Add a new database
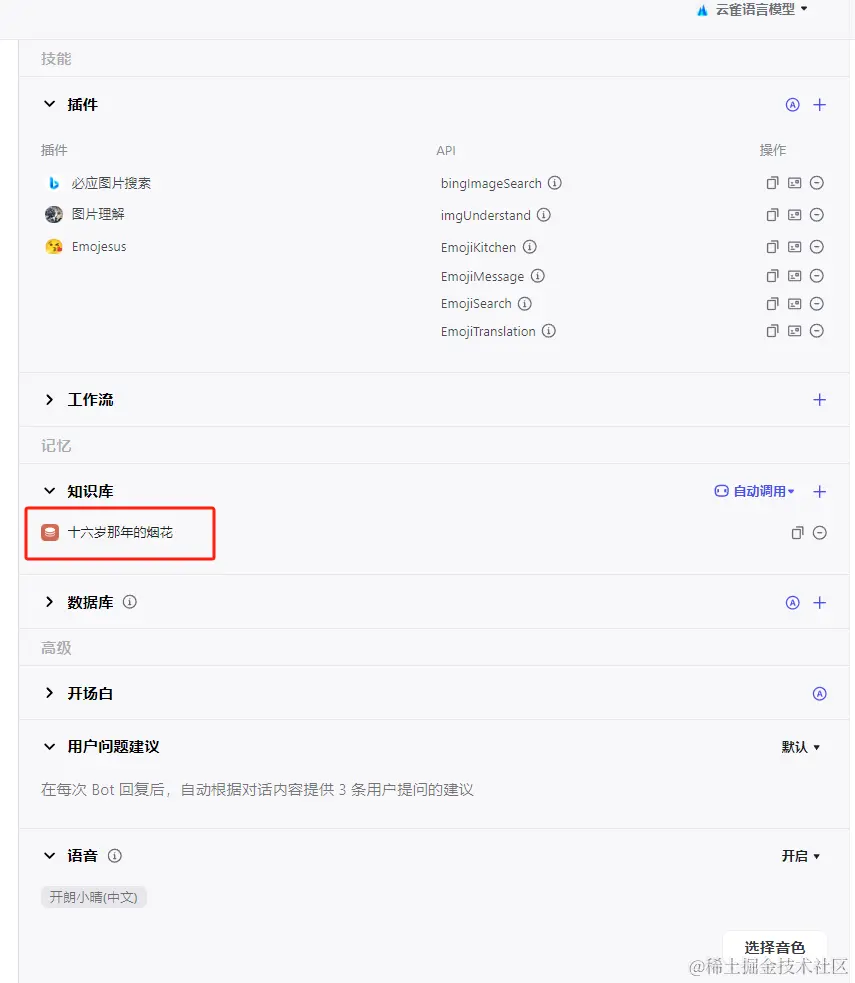The image size is (855, 983). pyautogui.click(x=819, y=602)
